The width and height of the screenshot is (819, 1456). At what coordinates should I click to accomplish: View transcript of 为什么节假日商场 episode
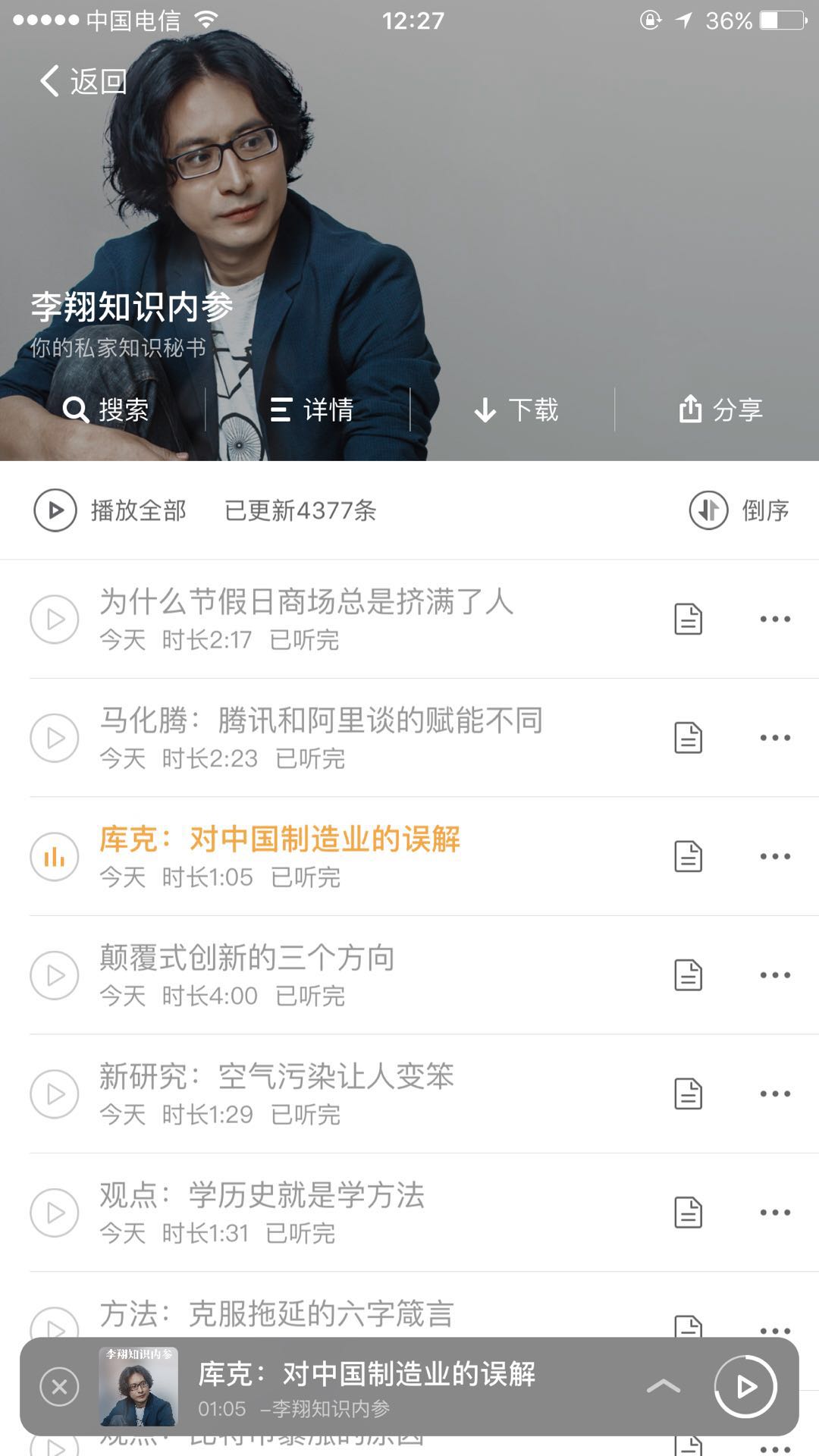tap(688, 620)
